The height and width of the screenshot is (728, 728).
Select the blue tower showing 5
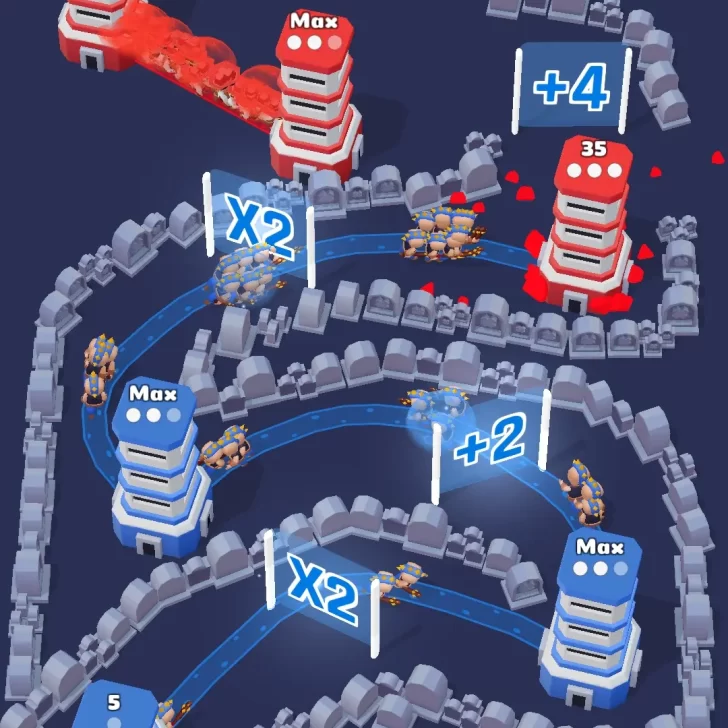[113, 707]
